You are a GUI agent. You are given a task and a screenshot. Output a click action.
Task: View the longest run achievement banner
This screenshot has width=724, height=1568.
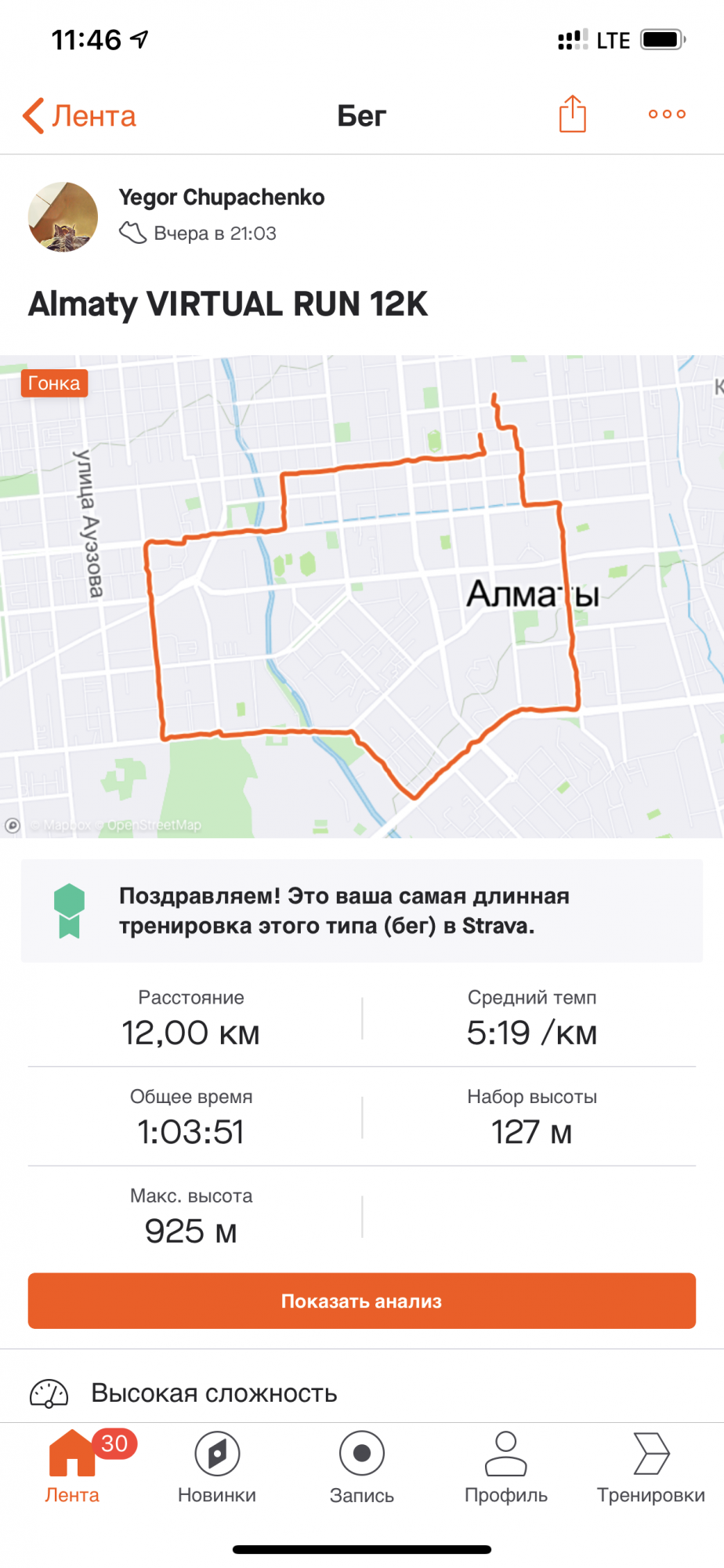tap(362, 911)
